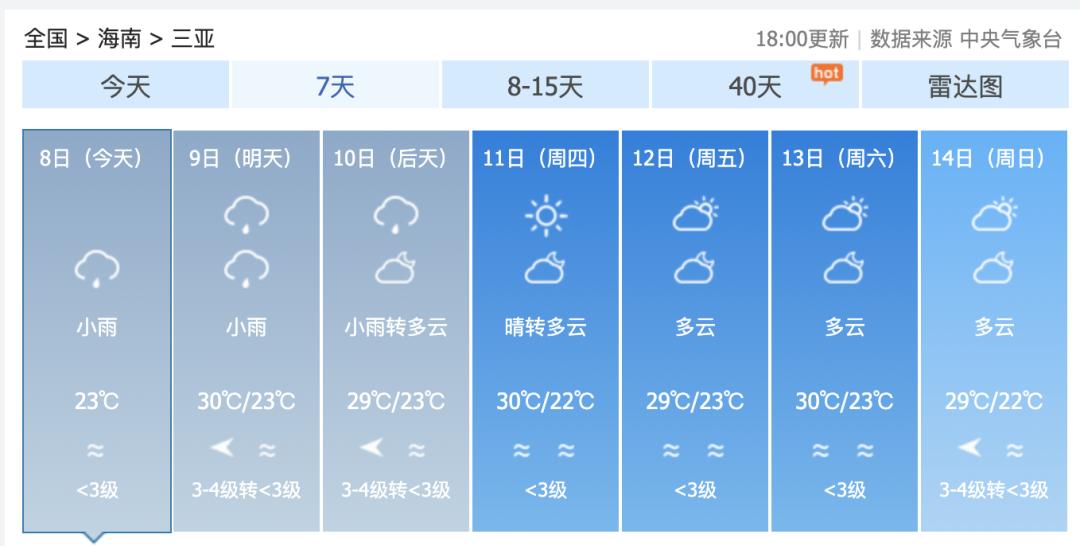The width and height of the screenshot is (1080, 546).
Task: Select the 13日 (周六) forecast card
Action: [844, 330]
